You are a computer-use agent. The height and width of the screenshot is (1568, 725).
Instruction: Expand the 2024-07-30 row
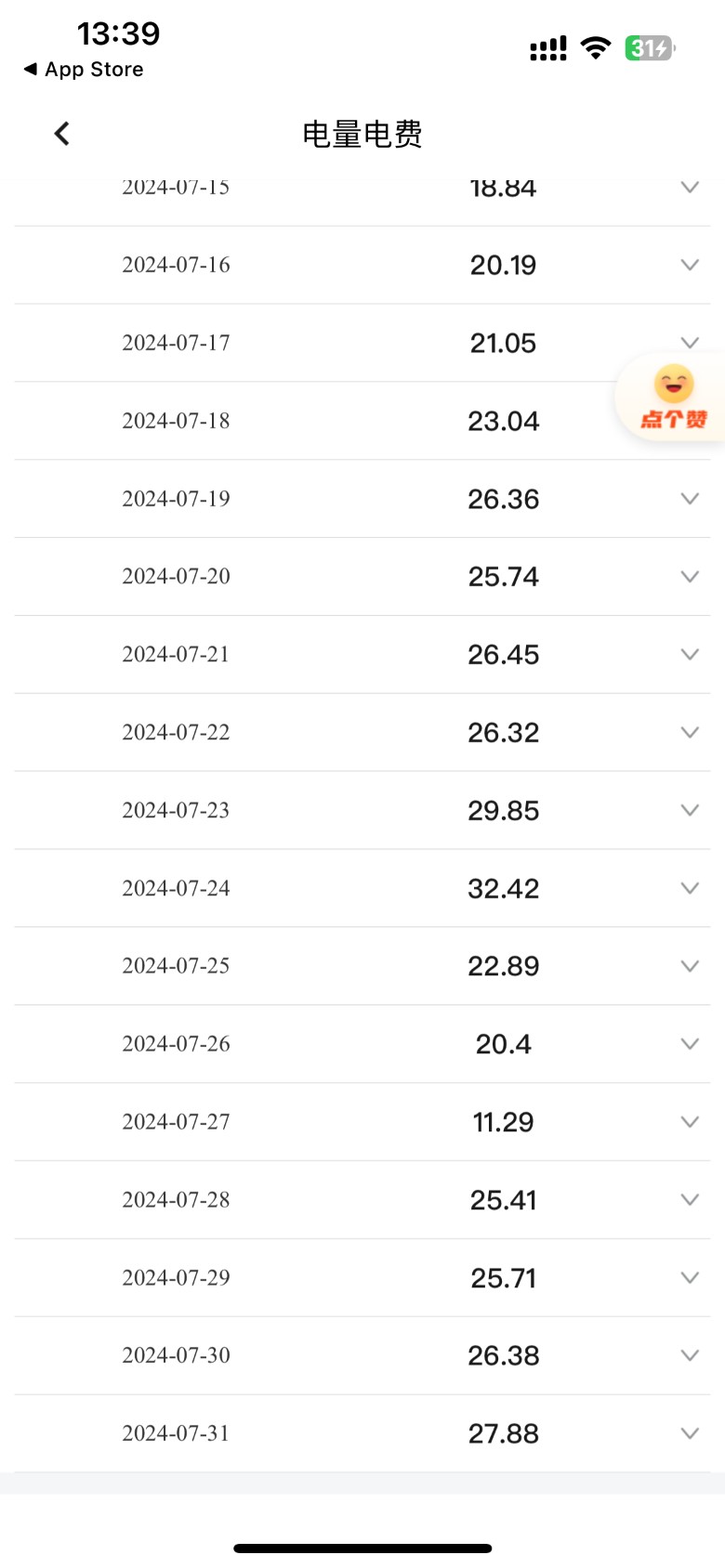point(689,1356)
